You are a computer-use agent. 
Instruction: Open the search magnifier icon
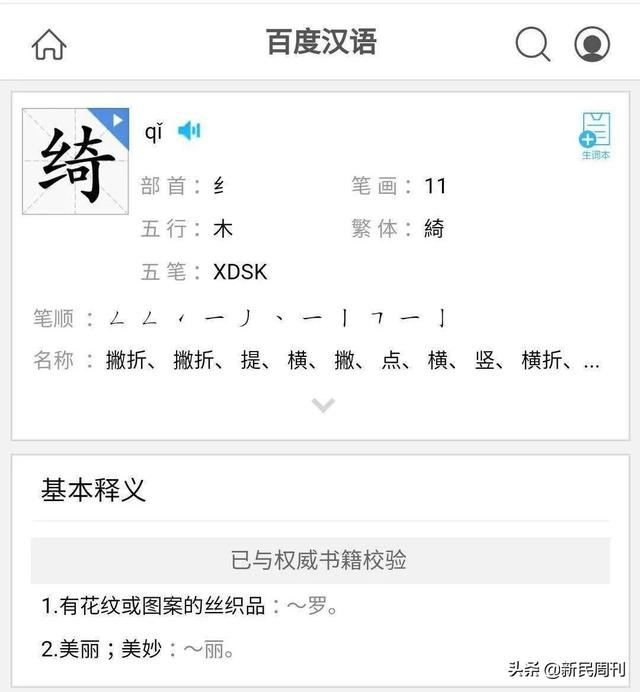pos(532,44)
